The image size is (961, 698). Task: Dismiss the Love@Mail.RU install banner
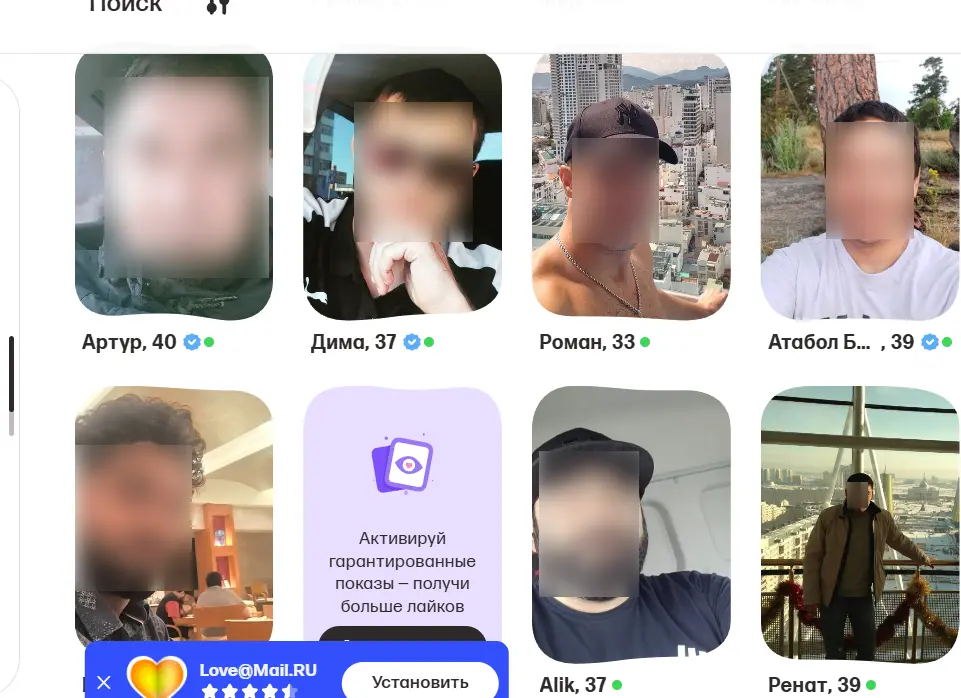(x=104, y=683)
